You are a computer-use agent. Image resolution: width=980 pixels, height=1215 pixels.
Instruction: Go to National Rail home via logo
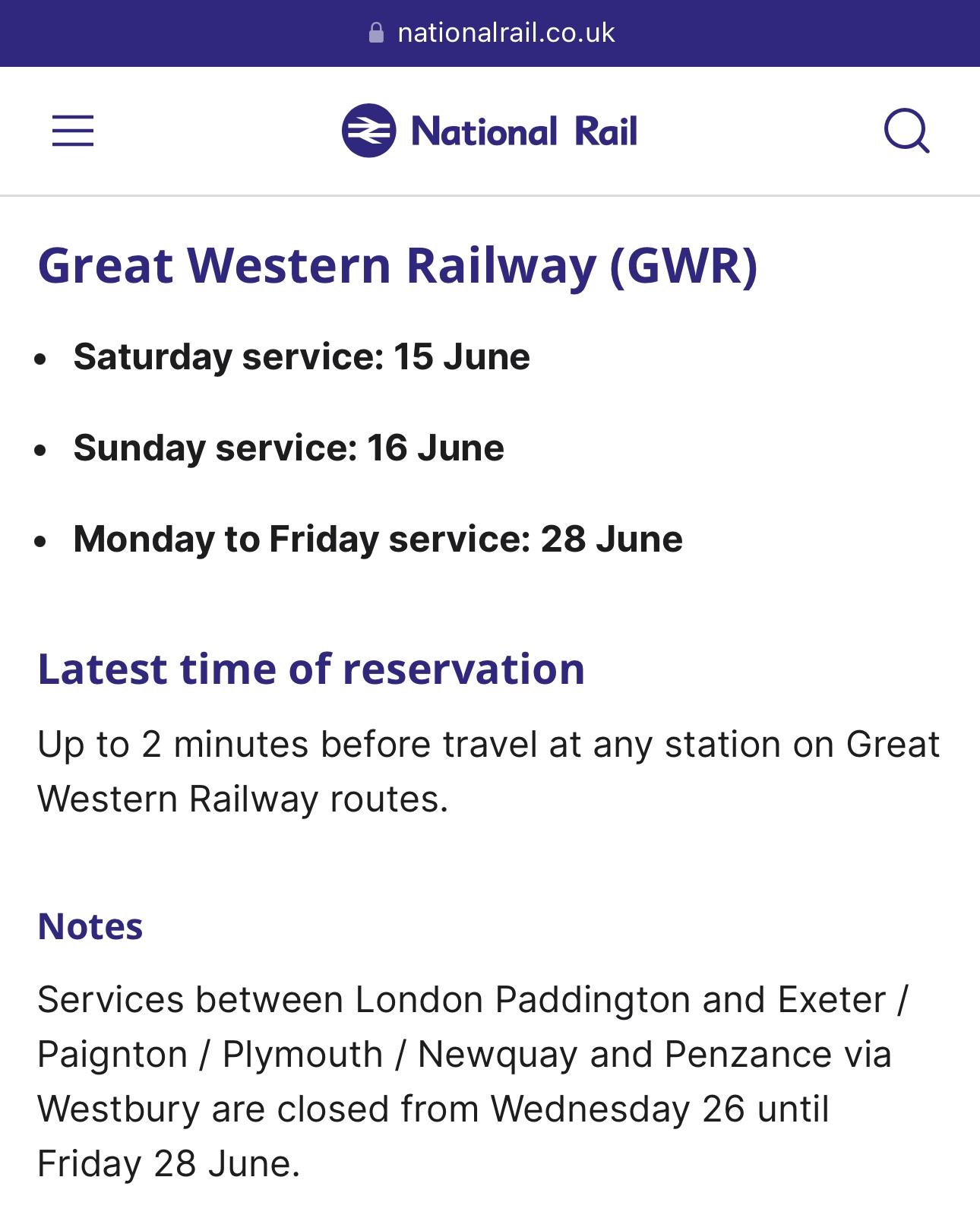[489, 131]
